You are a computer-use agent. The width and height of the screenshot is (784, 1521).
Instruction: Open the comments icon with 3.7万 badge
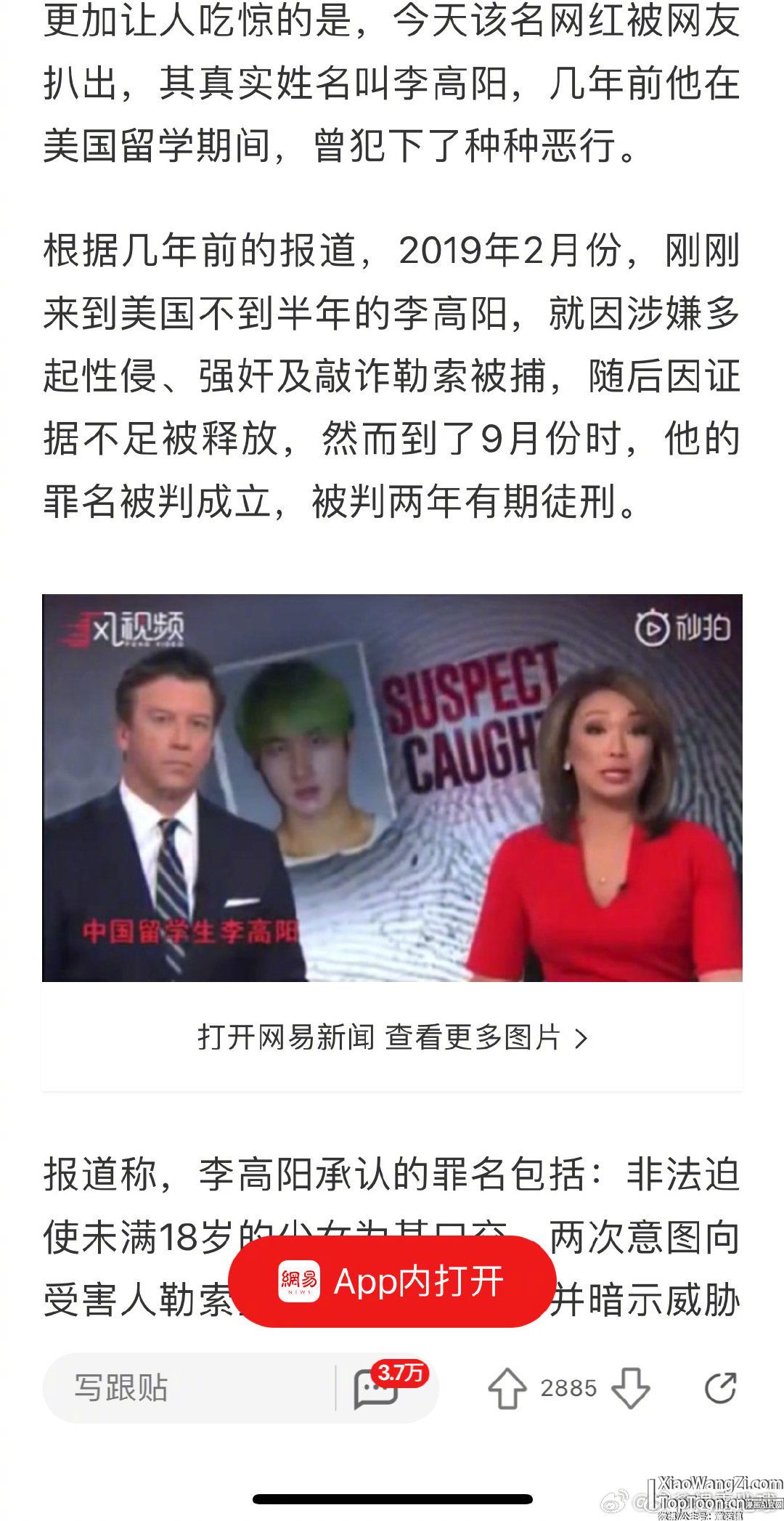(x=377, y=1388)
